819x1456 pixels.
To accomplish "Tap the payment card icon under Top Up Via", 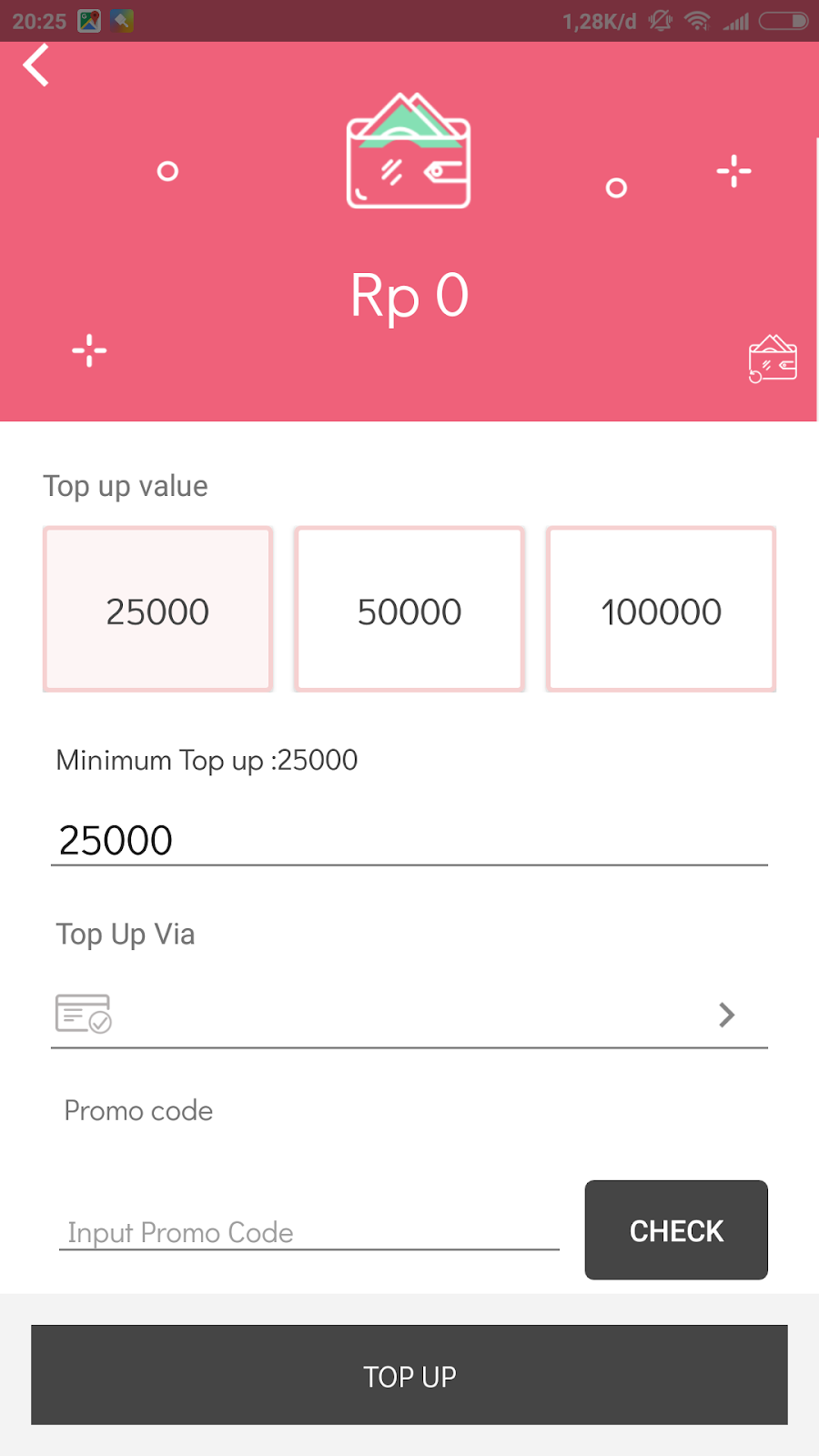I will tap(83, 1013).
